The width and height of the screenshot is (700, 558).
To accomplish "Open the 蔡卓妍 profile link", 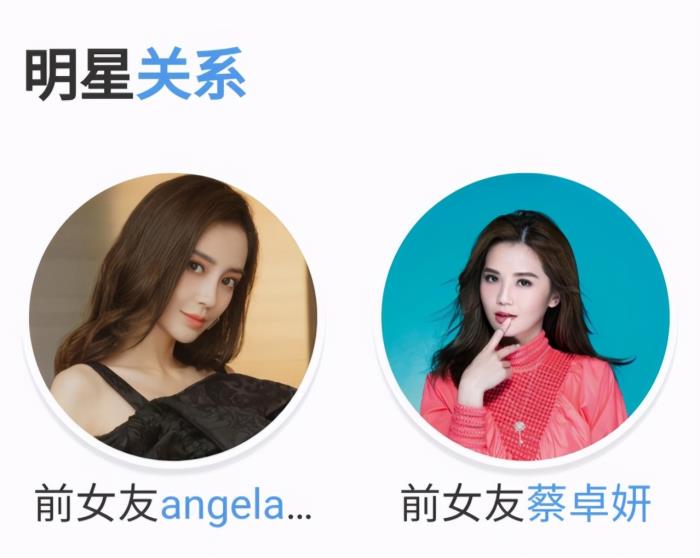I will (x=588, y=505).
